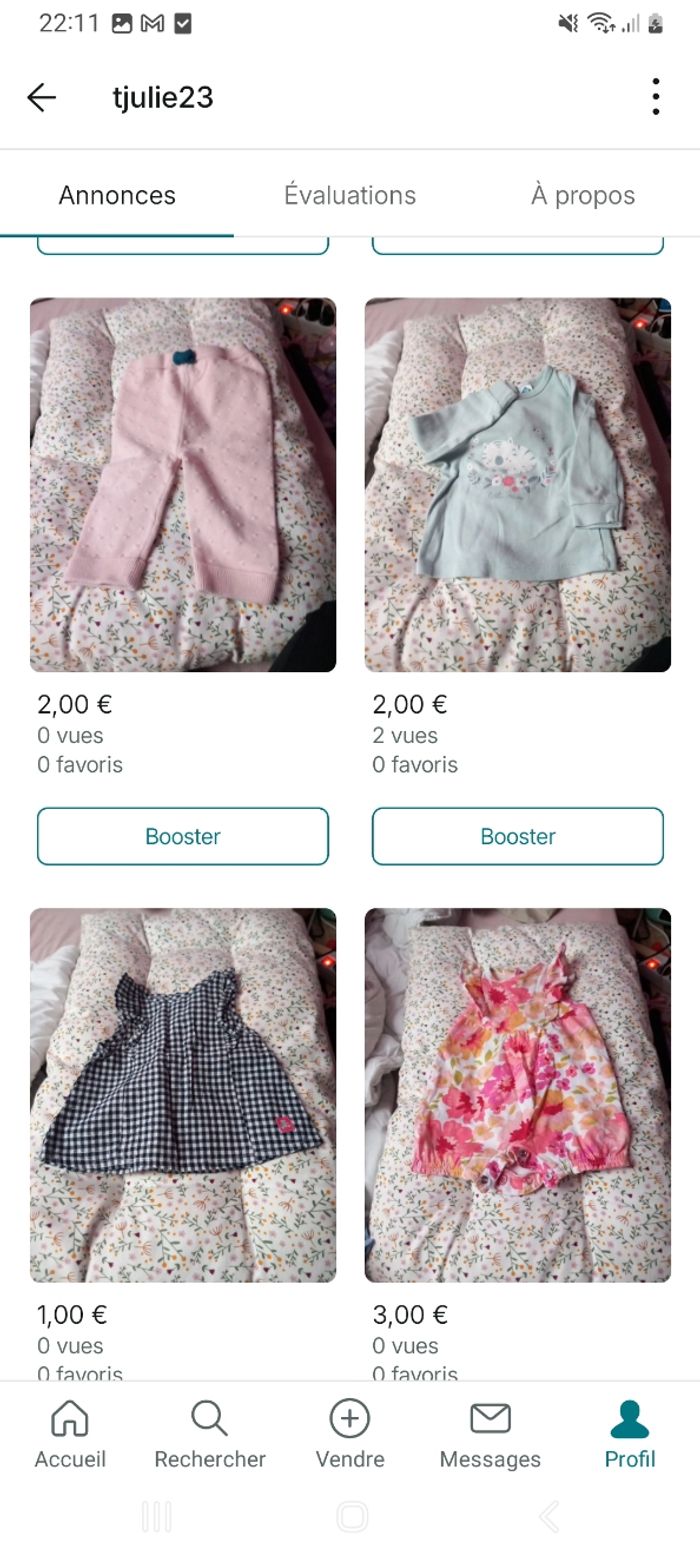Boost the light blue sweatshirt listing
The height and width of the screenshot is (1560, 700).
pos(518,836)
